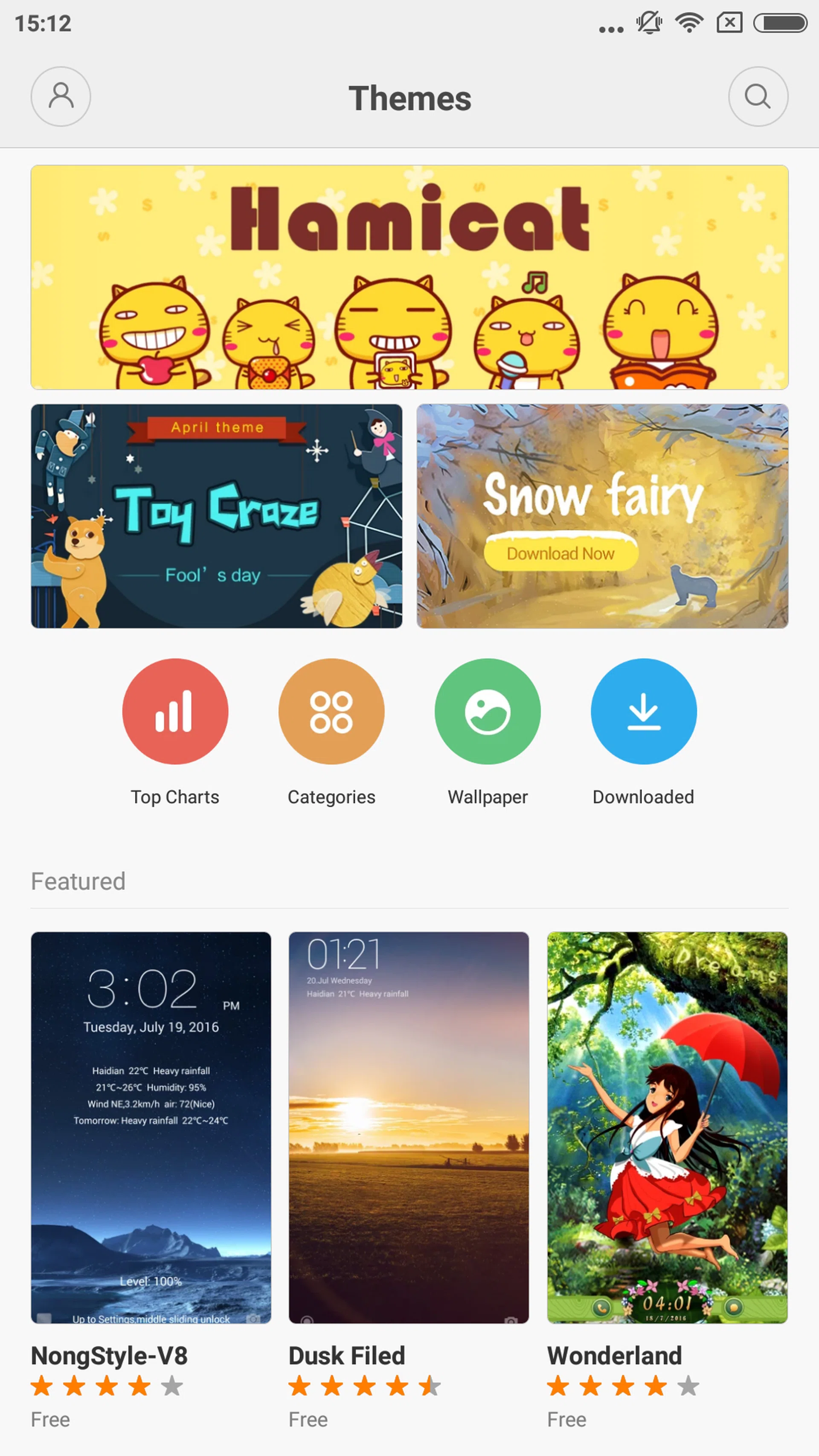Image resolution: width=819 pixels, height=1456 pixels.
Task: Open the Snow fairy banner
Action: pyautogui.click(x=602, y=516)
